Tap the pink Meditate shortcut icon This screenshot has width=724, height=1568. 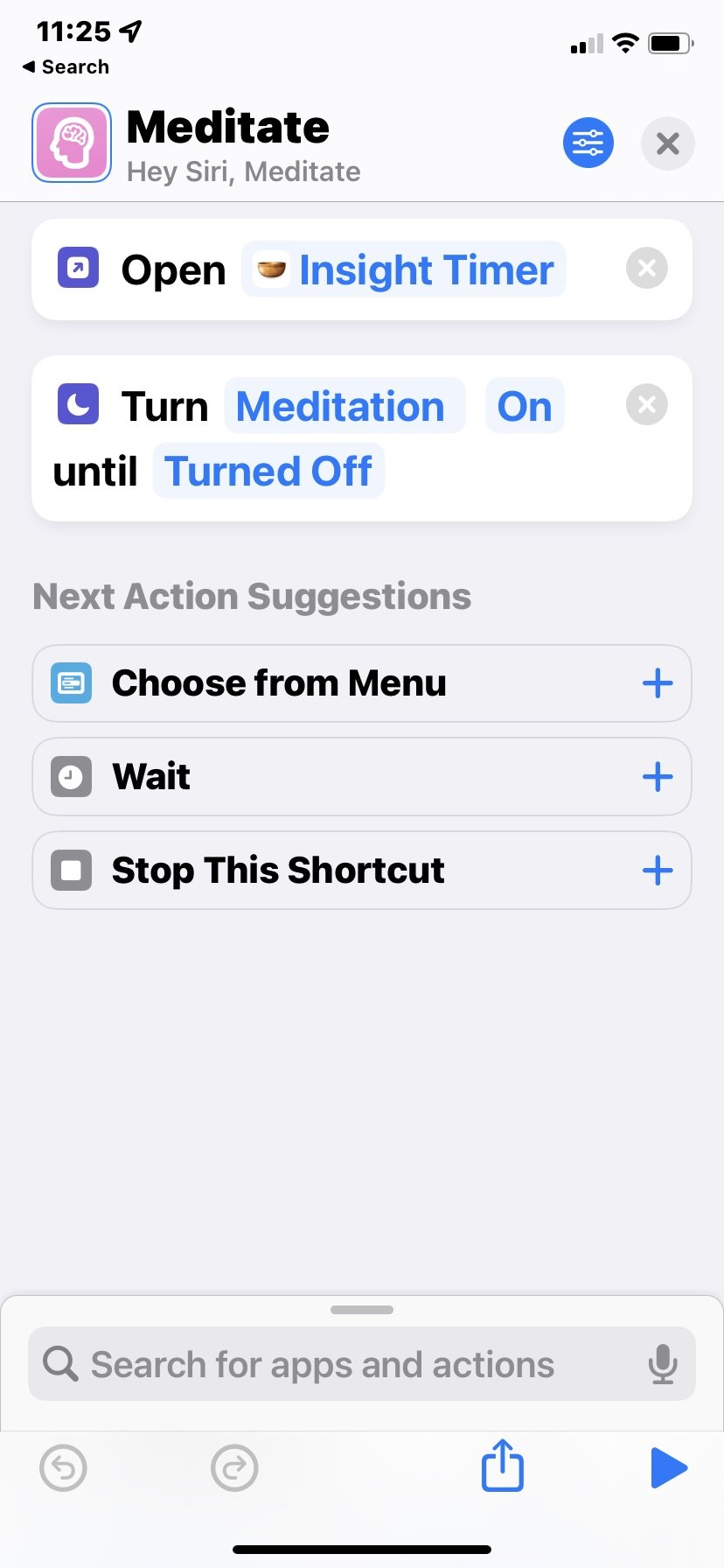[x=72, y=143]
